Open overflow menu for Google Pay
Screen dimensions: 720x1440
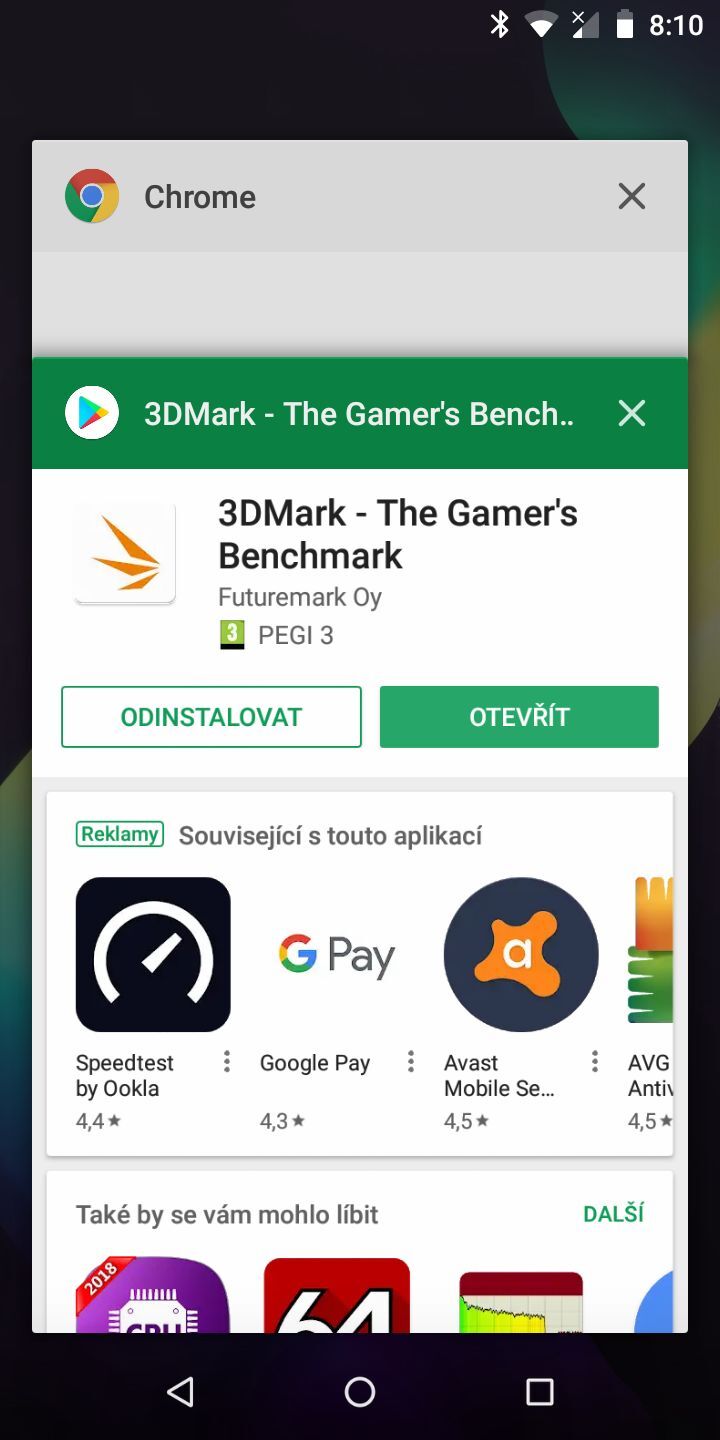pos(411,1062)
